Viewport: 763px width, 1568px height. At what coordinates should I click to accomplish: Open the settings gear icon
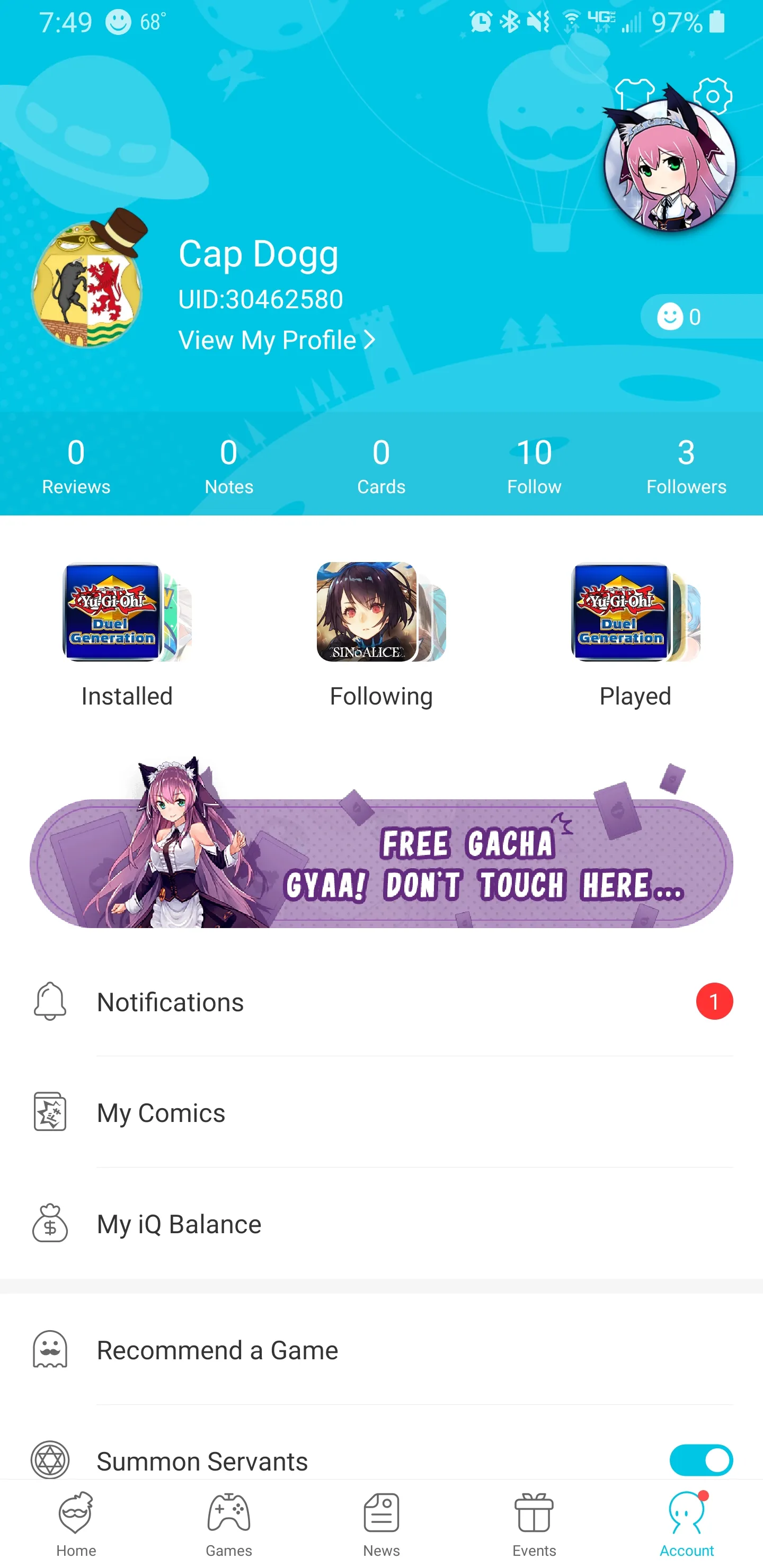[x=713, y=95]
